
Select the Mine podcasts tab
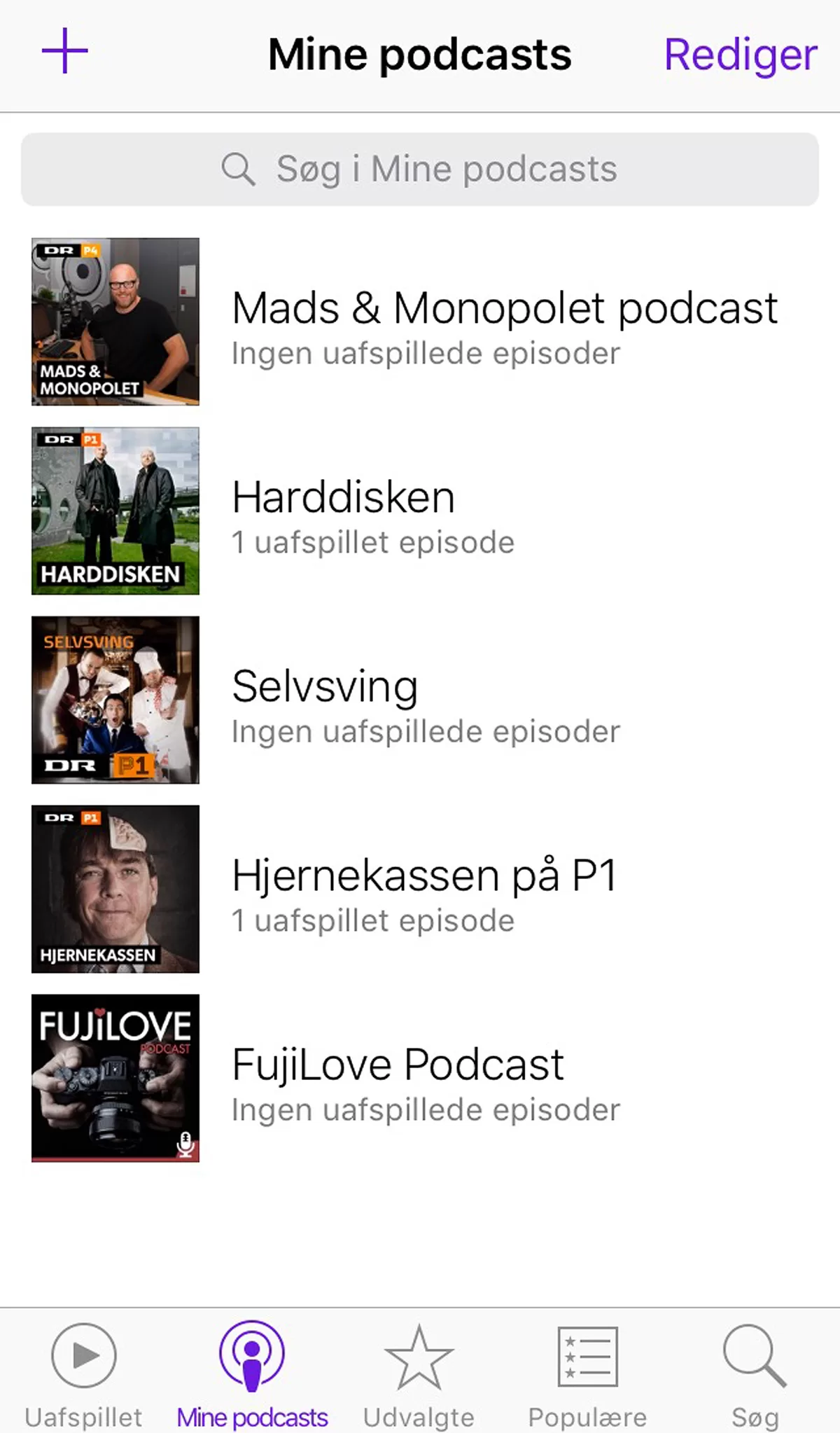pyautogui.click(x=252, y=1374)
